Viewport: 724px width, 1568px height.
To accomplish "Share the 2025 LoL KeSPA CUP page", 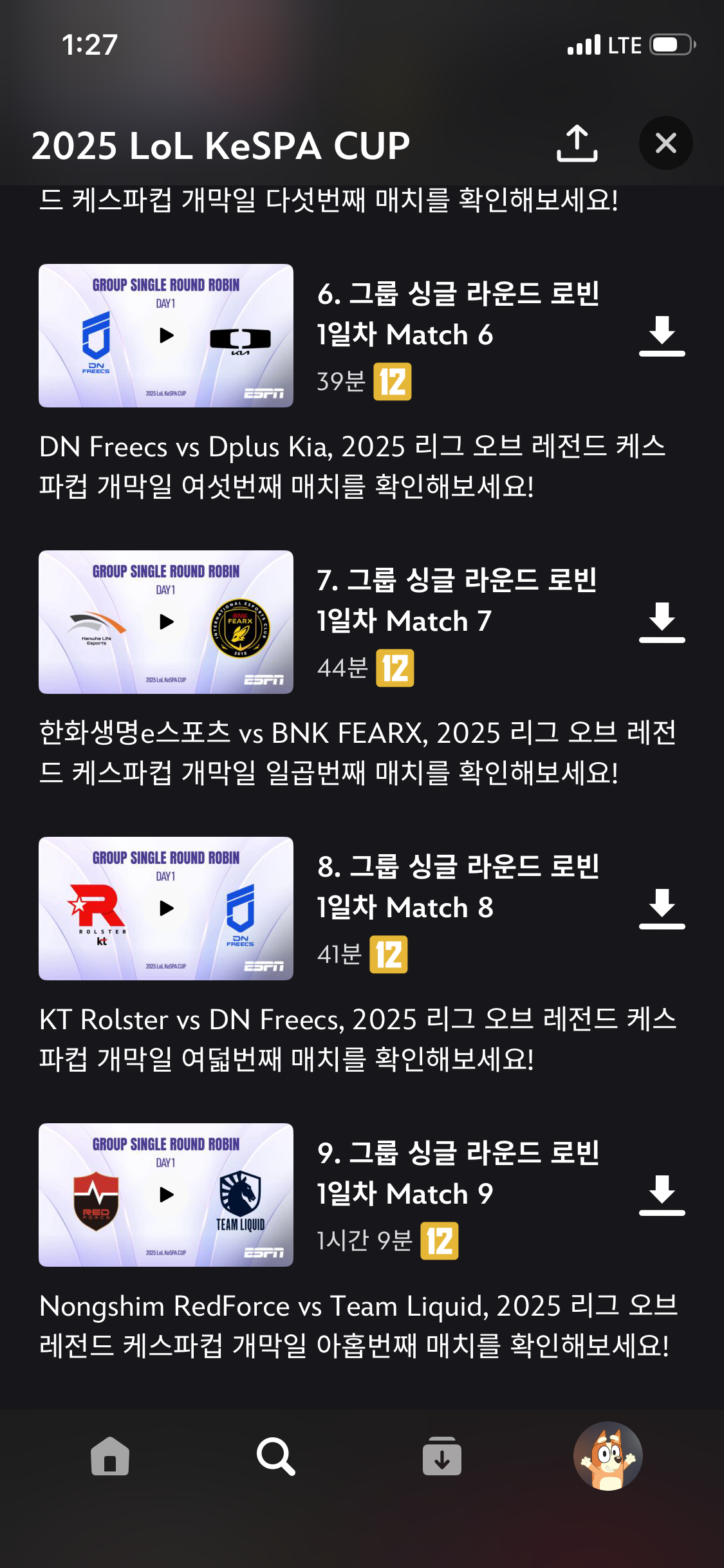I will click(x=577, y=144).
